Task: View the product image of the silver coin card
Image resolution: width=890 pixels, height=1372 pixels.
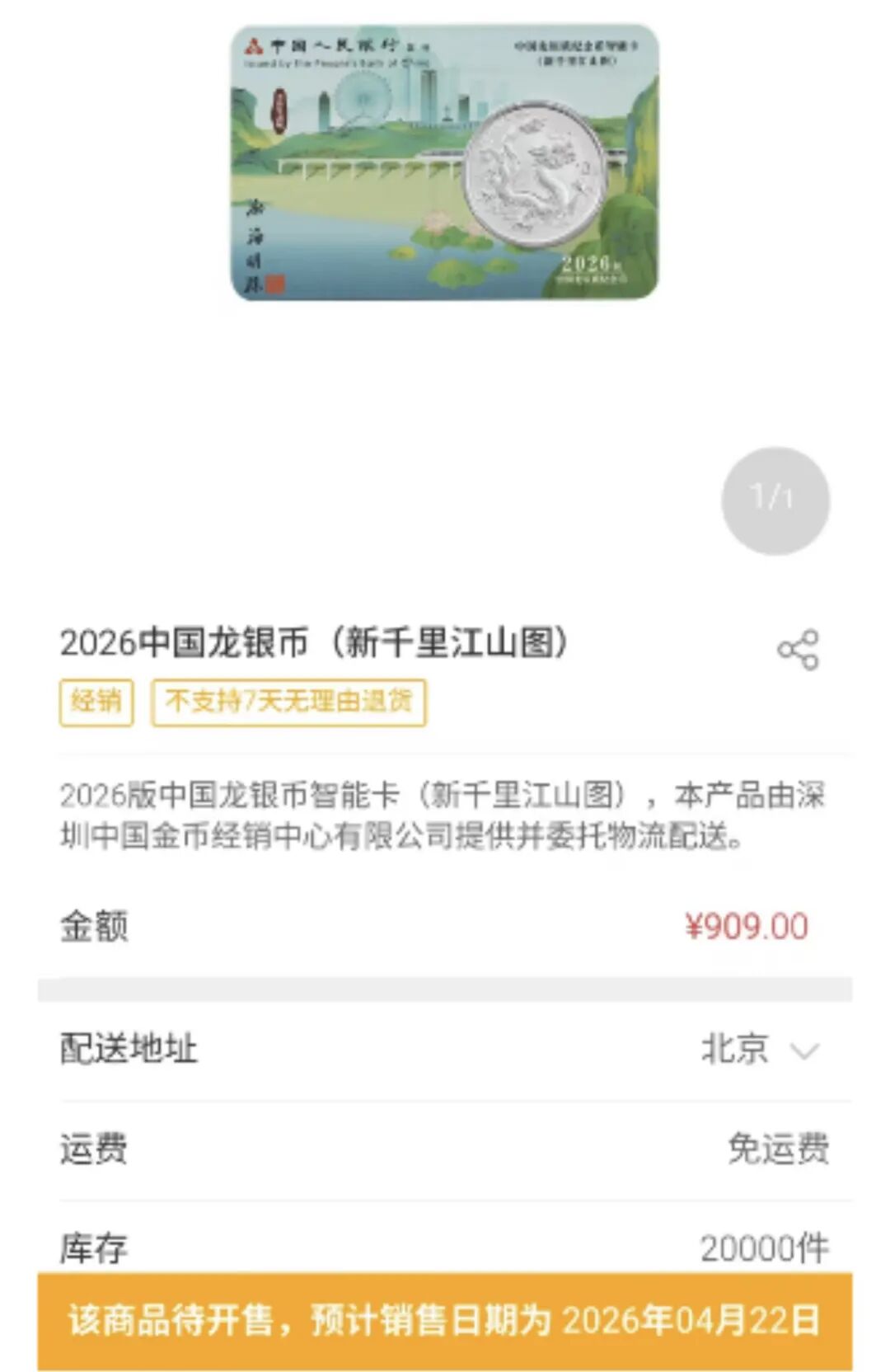Action: coord(444,162)
